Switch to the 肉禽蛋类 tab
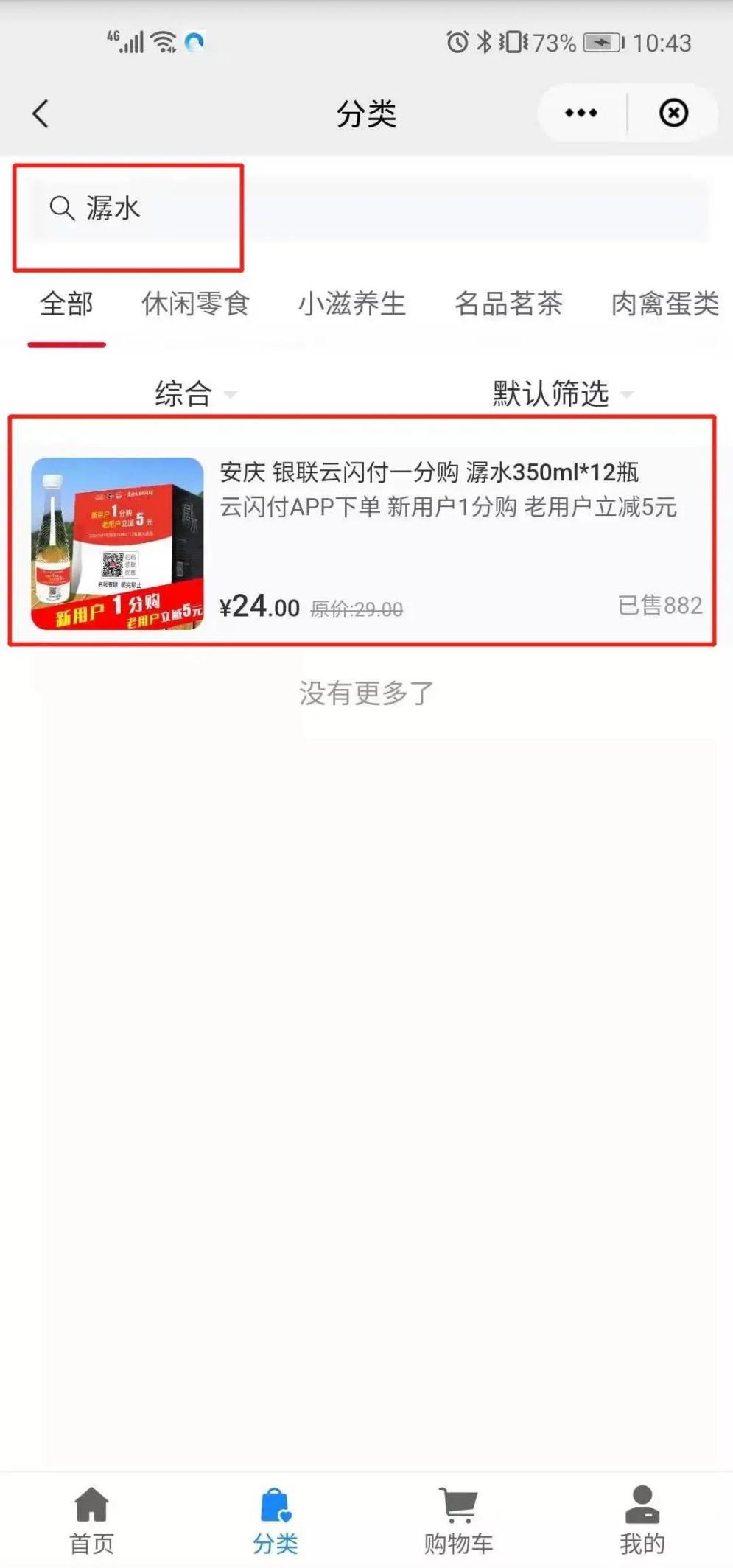This screenshot has width=733, height=1568. tap(665, 304)
